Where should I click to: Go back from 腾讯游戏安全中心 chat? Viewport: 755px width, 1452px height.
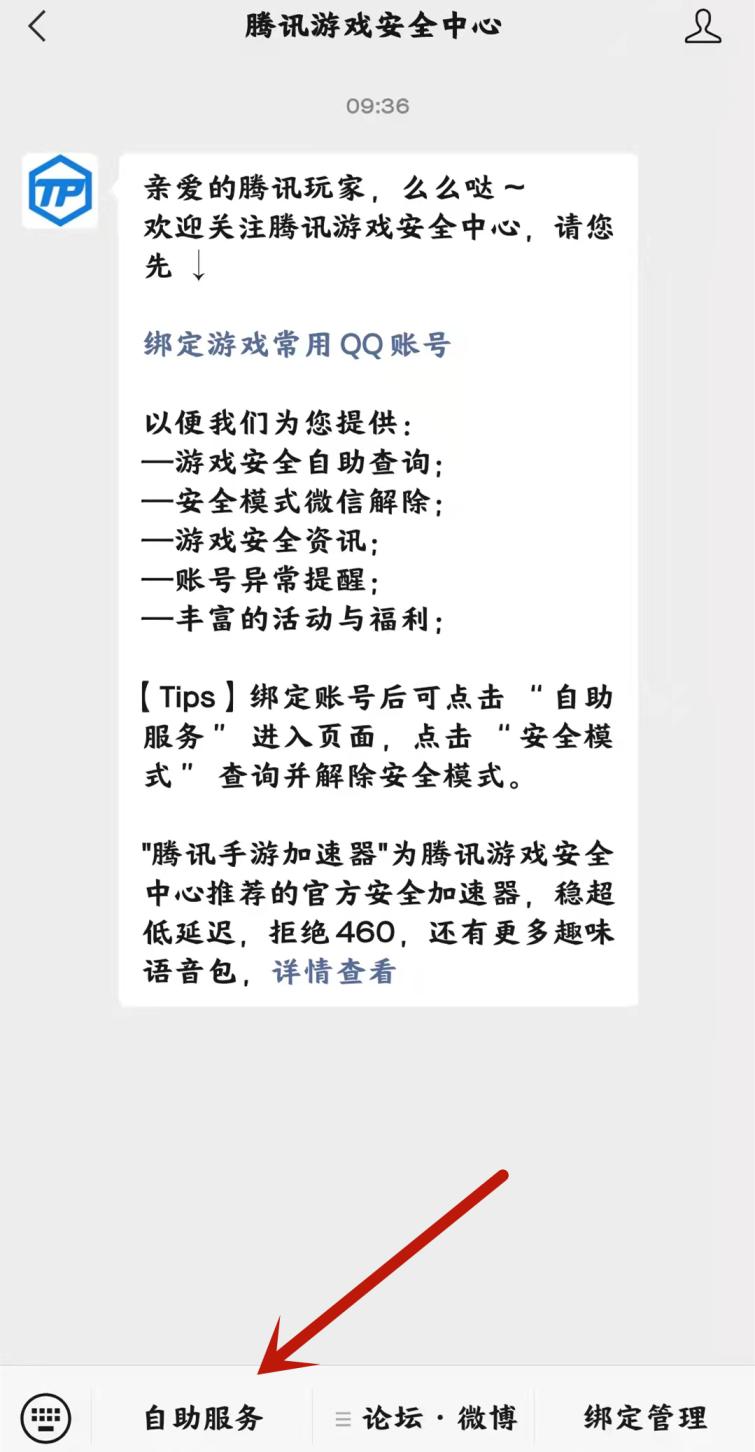(38, 27)
